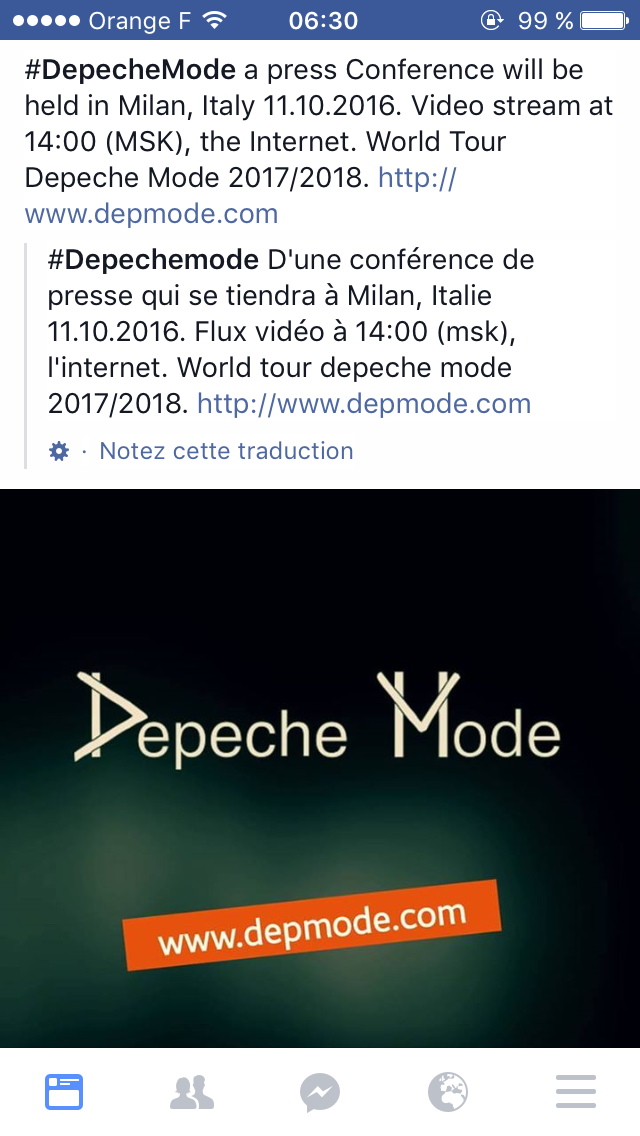Image resolution: width=640 pixels, height=1136 pixels.
Task: Open the Friend Requests tab
Action: point(192,1092)
